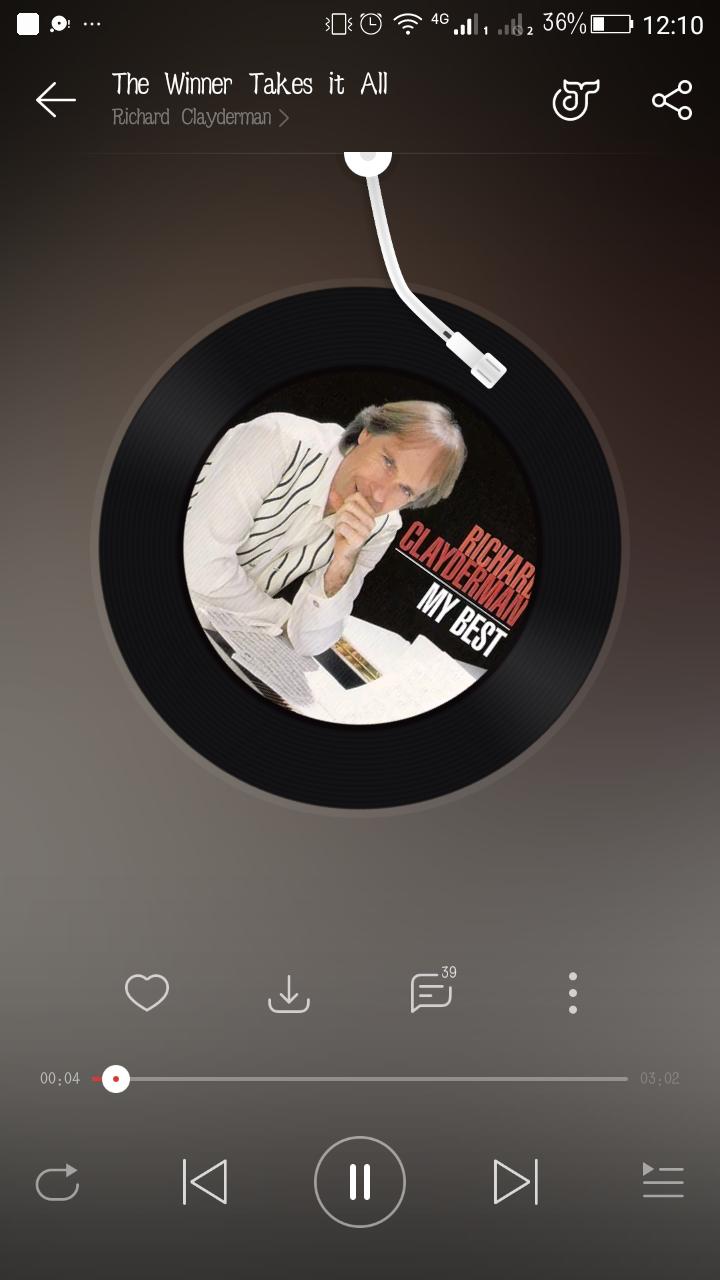The image size is (720, 1280).
Task: Open the sound effect icon beside share
Action: 576,100
